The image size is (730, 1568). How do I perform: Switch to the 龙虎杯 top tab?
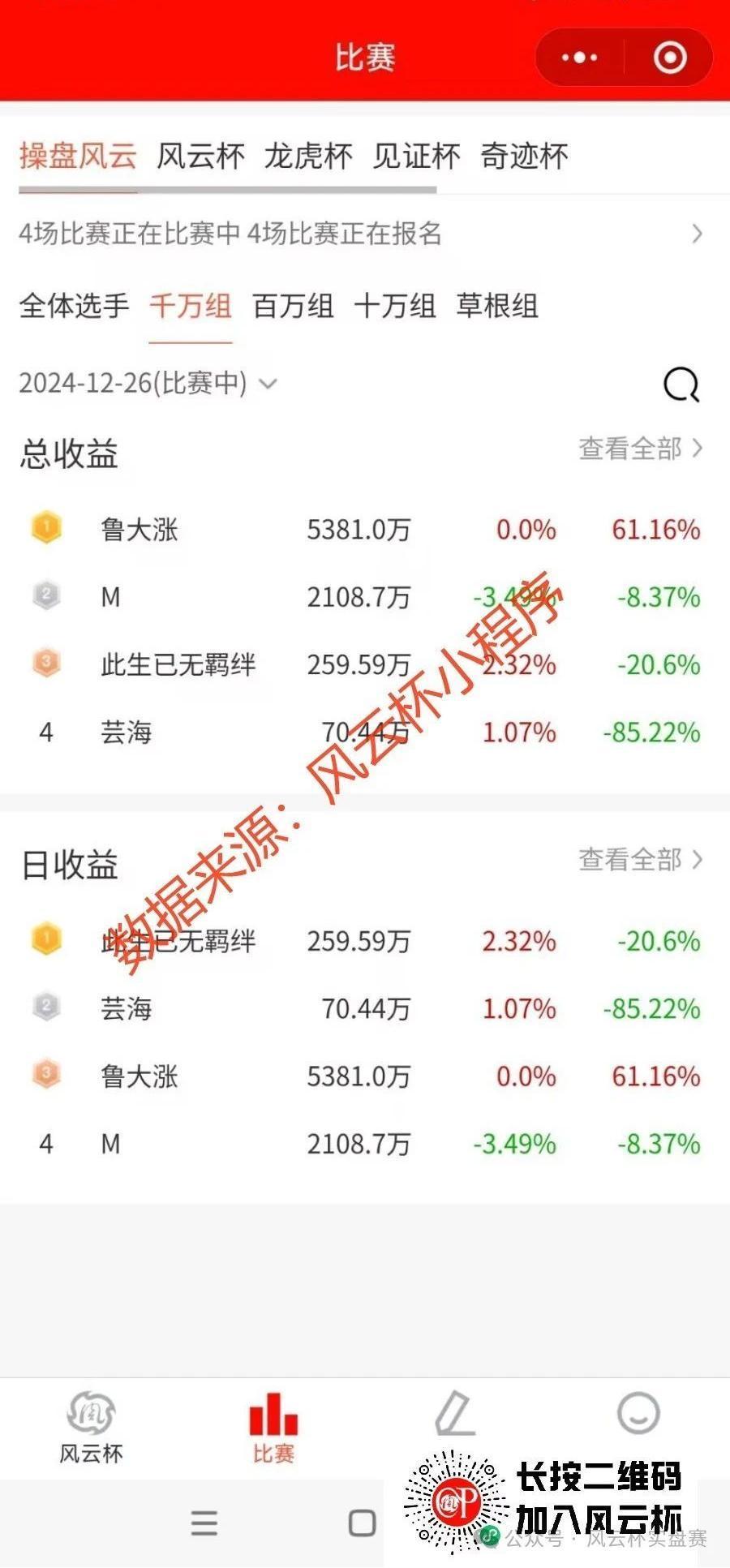pyautogui.click(x=308, y=156)
